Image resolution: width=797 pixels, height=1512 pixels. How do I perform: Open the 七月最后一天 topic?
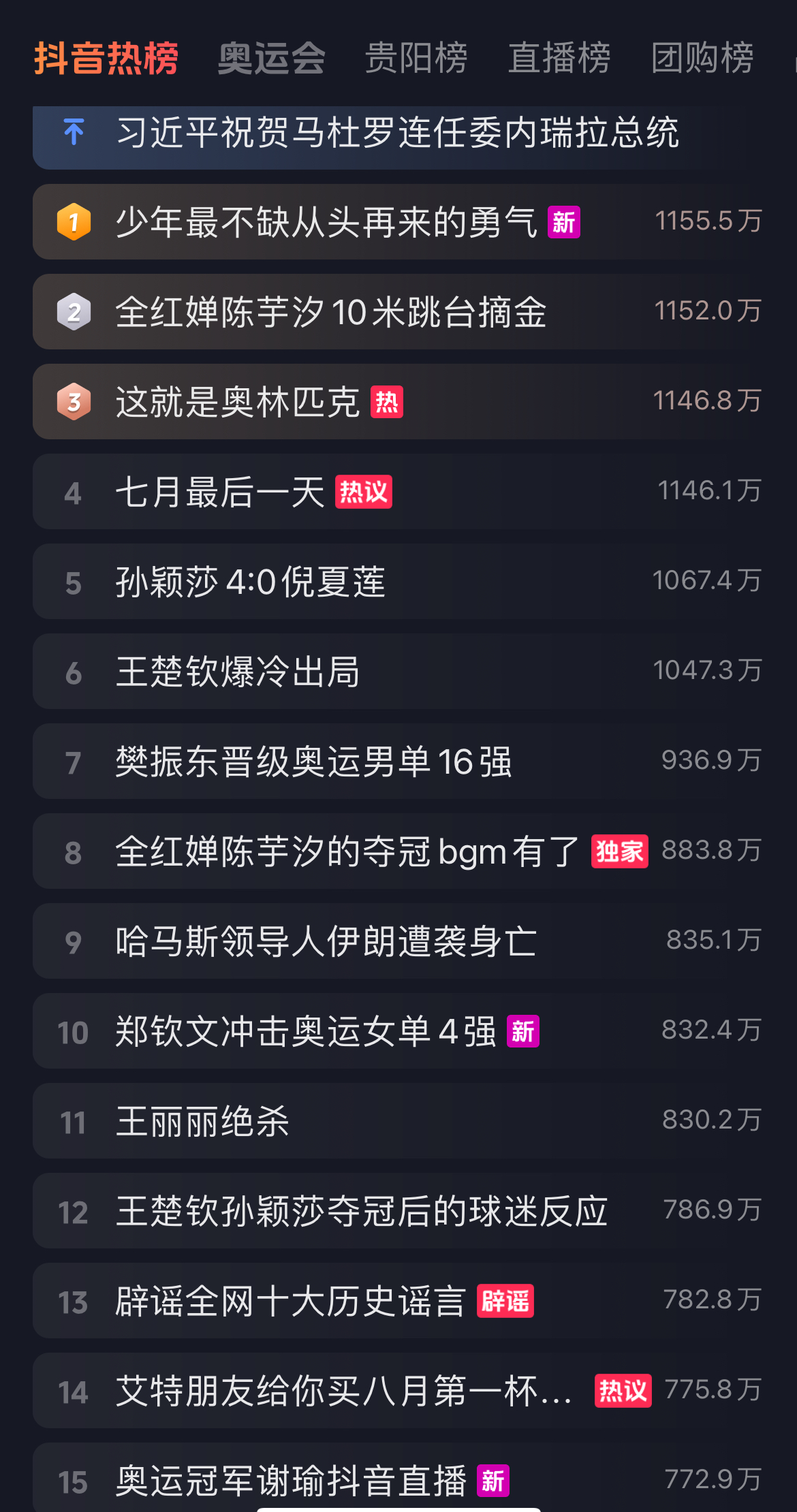pyautogui.click(x=398, y=491)
